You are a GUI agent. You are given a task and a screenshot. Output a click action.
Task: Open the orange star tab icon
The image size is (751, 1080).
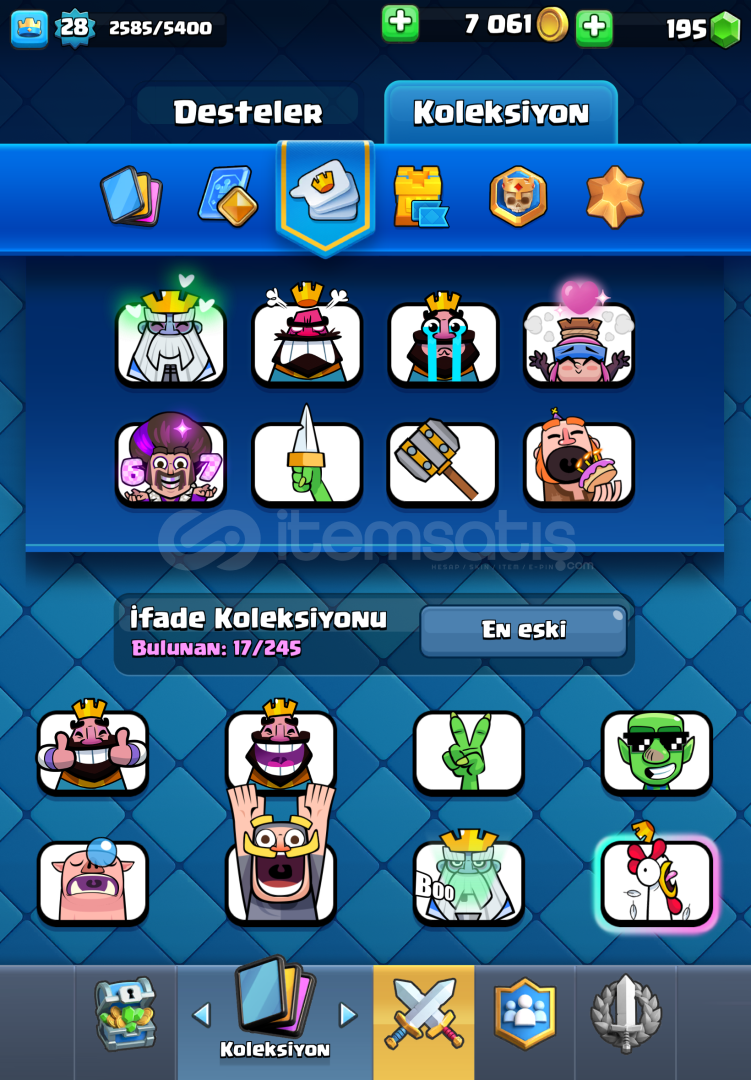click(615, 196)
